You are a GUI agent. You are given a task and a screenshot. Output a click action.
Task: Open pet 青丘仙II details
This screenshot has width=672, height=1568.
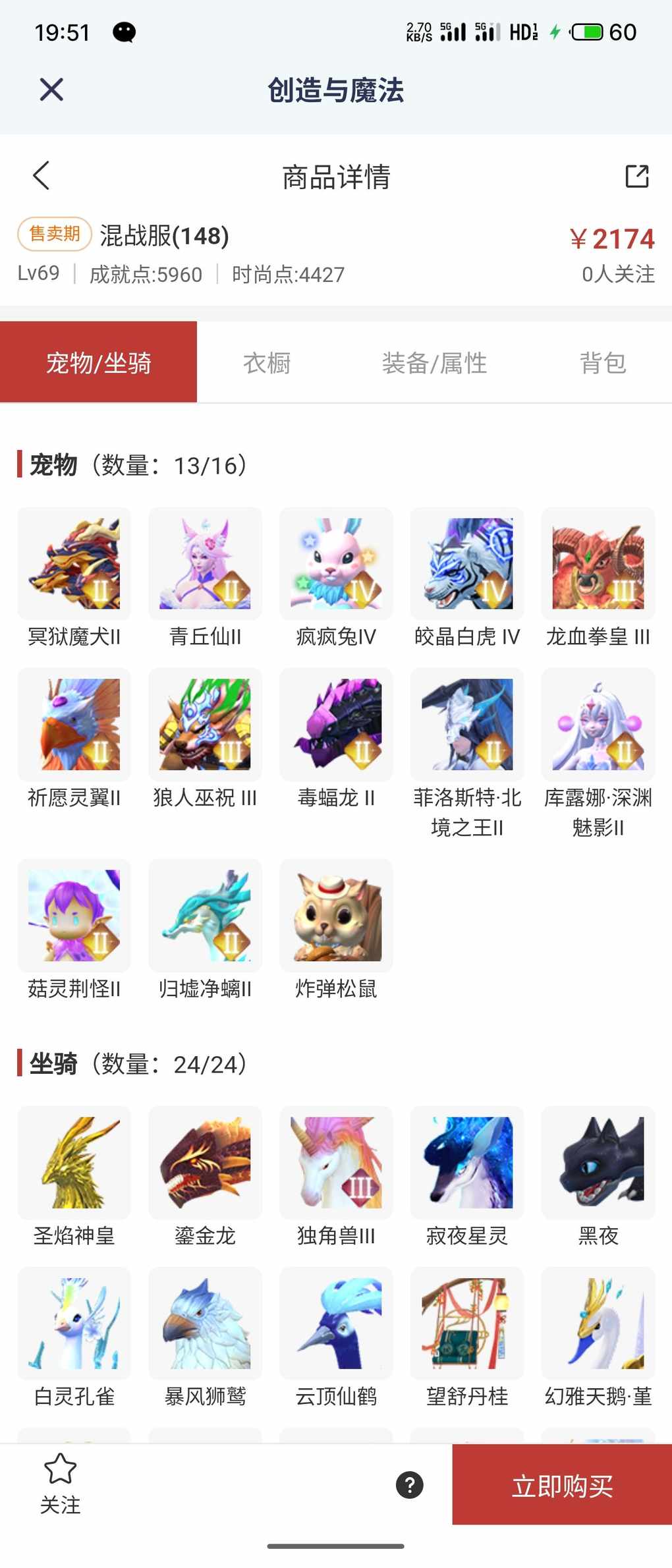pos(205,564)
